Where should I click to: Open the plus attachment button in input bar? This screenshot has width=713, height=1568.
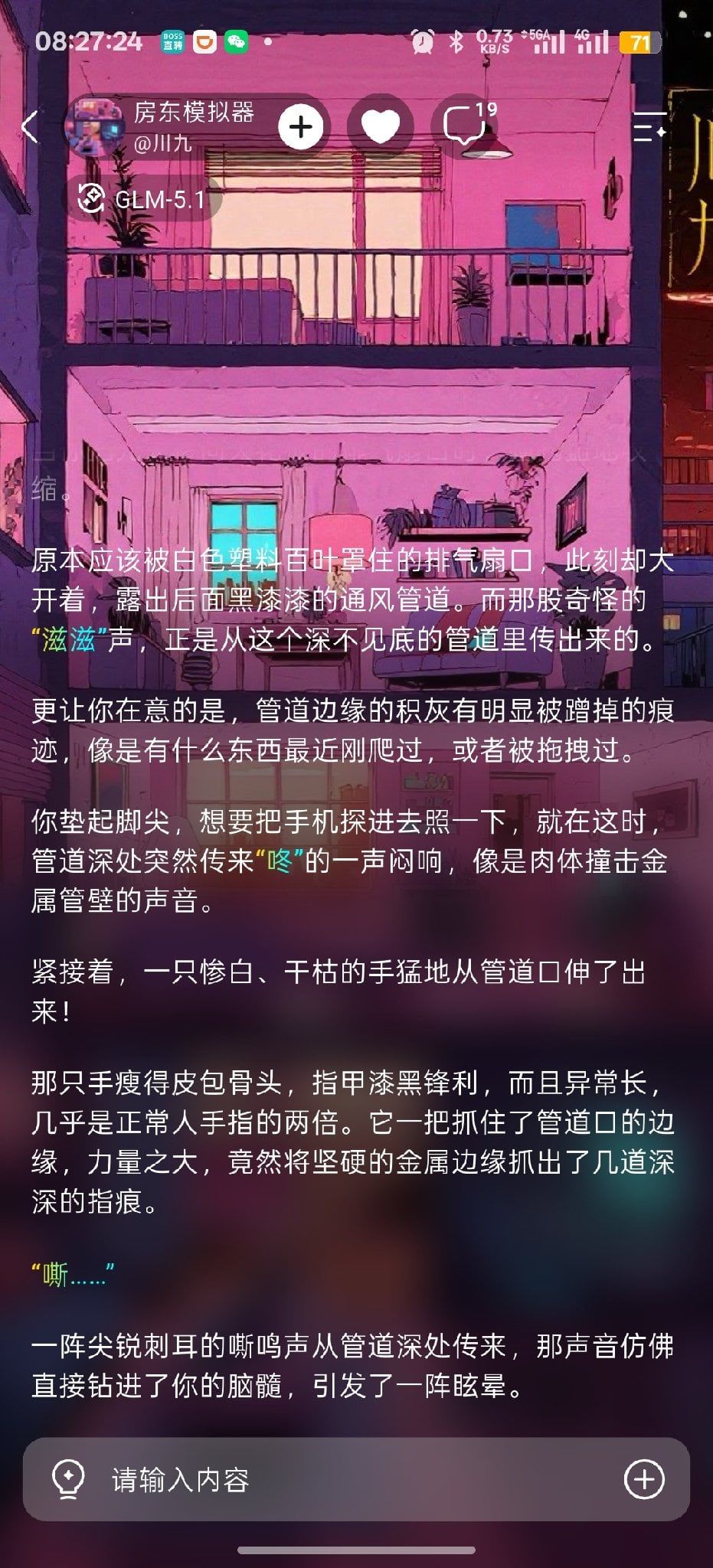click(644, 1478)
